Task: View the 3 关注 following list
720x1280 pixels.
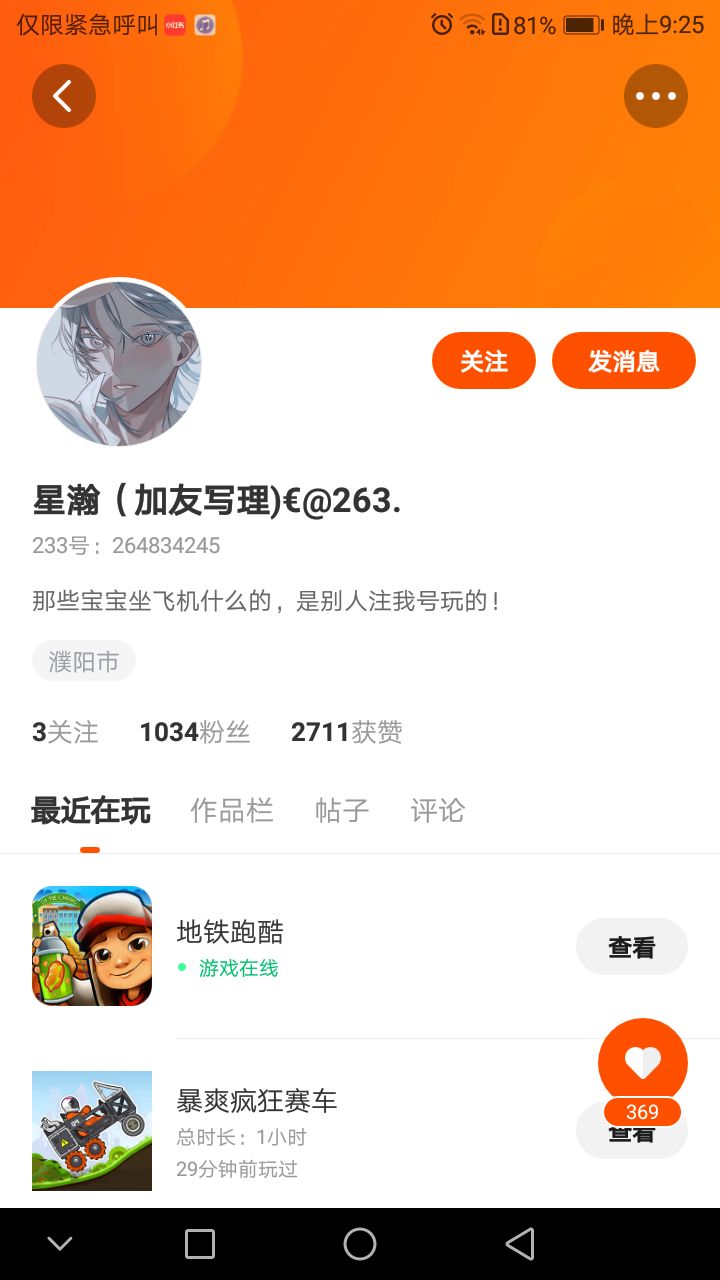Action: click(x=66, y=732)
